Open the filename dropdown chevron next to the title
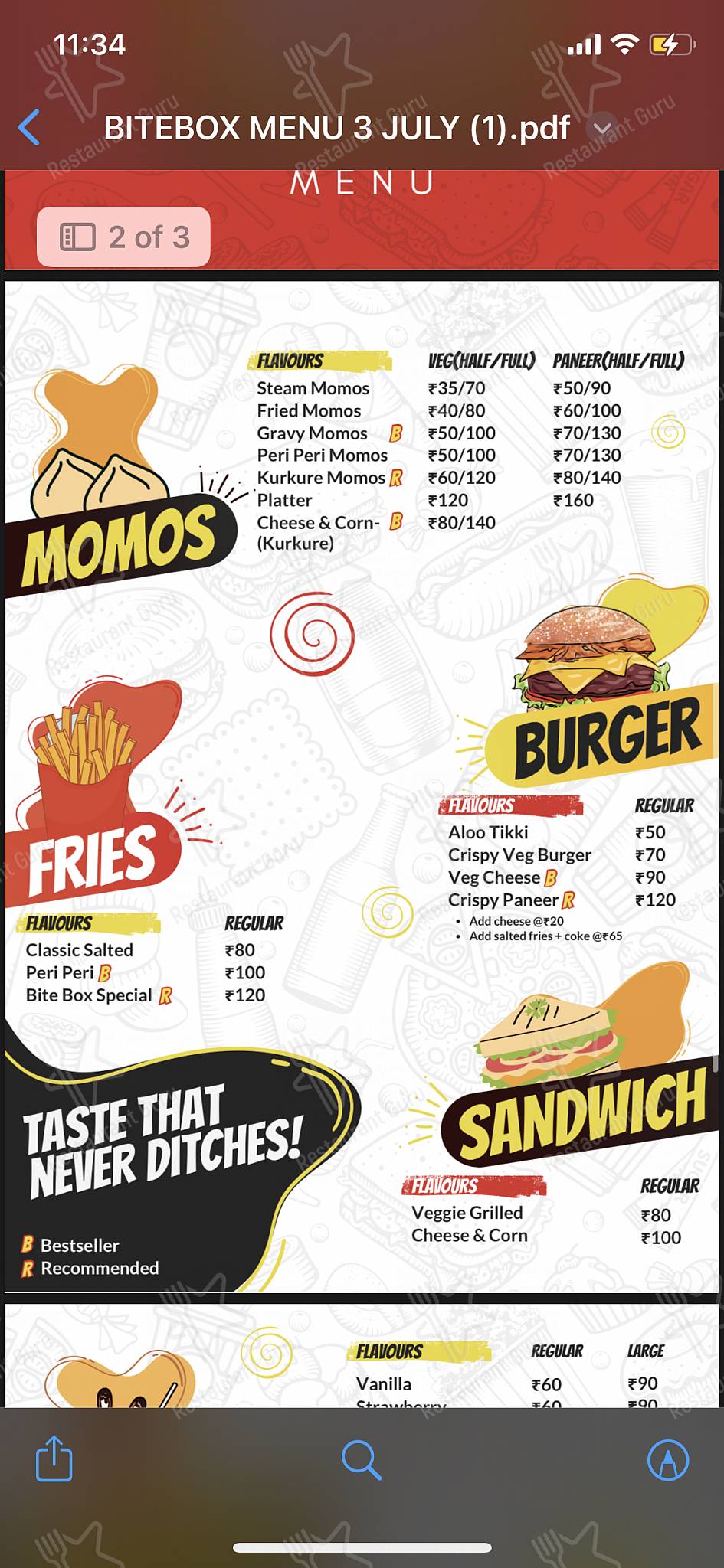 pos(602,129)
